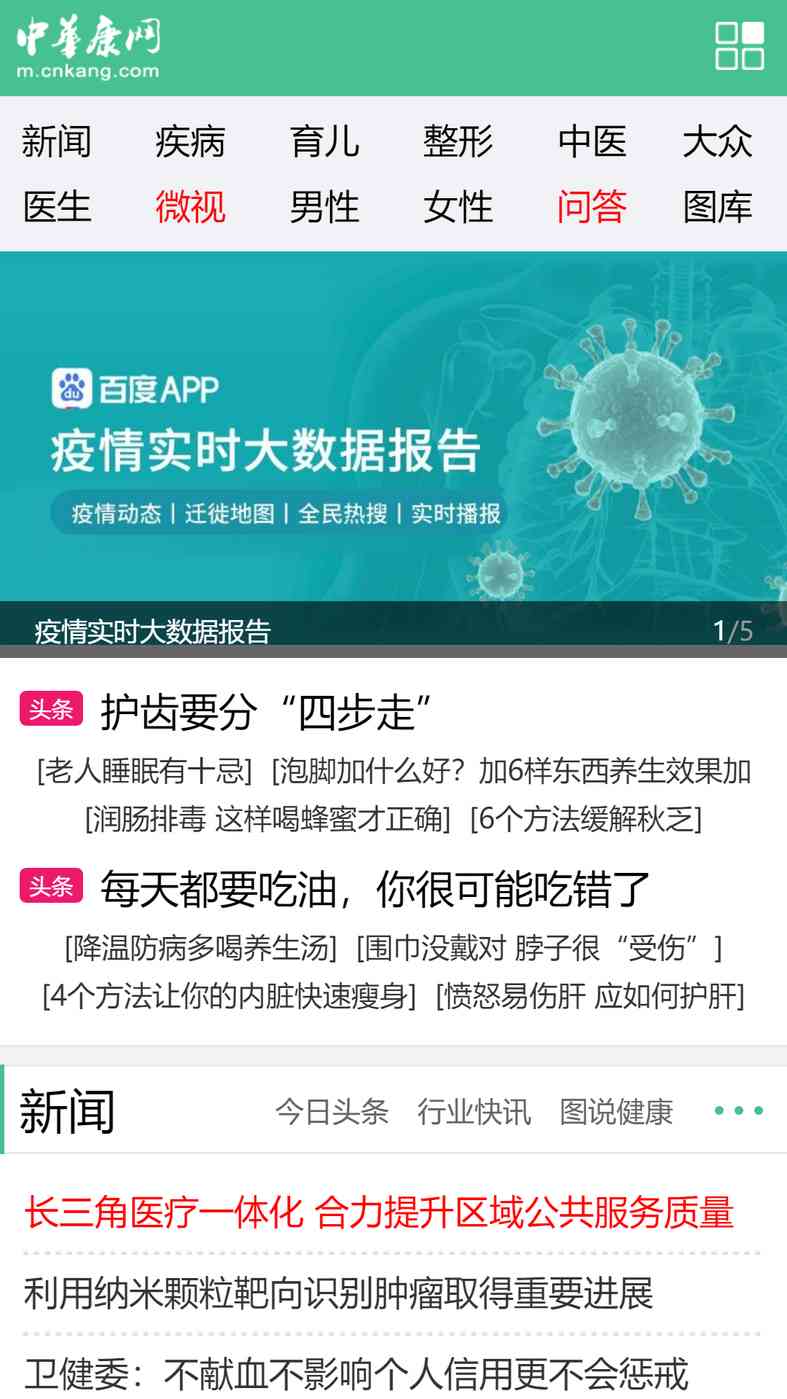787x1399 pixels.
Task: Tap the three-dot more icon in 新闻 section
Action: 739,1111
